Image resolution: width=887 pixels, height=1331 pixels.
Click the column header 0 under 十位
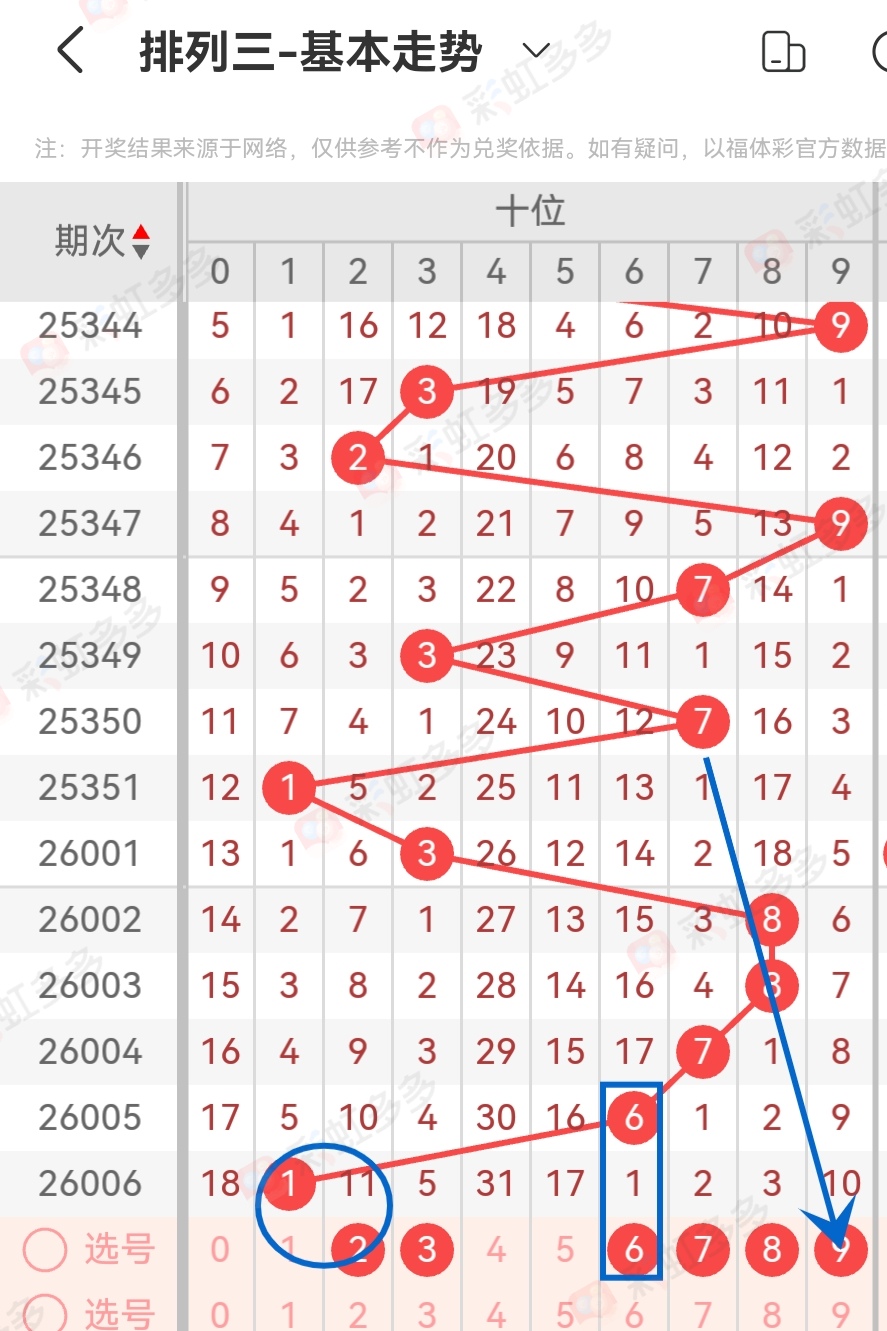[x=219, y=270]
